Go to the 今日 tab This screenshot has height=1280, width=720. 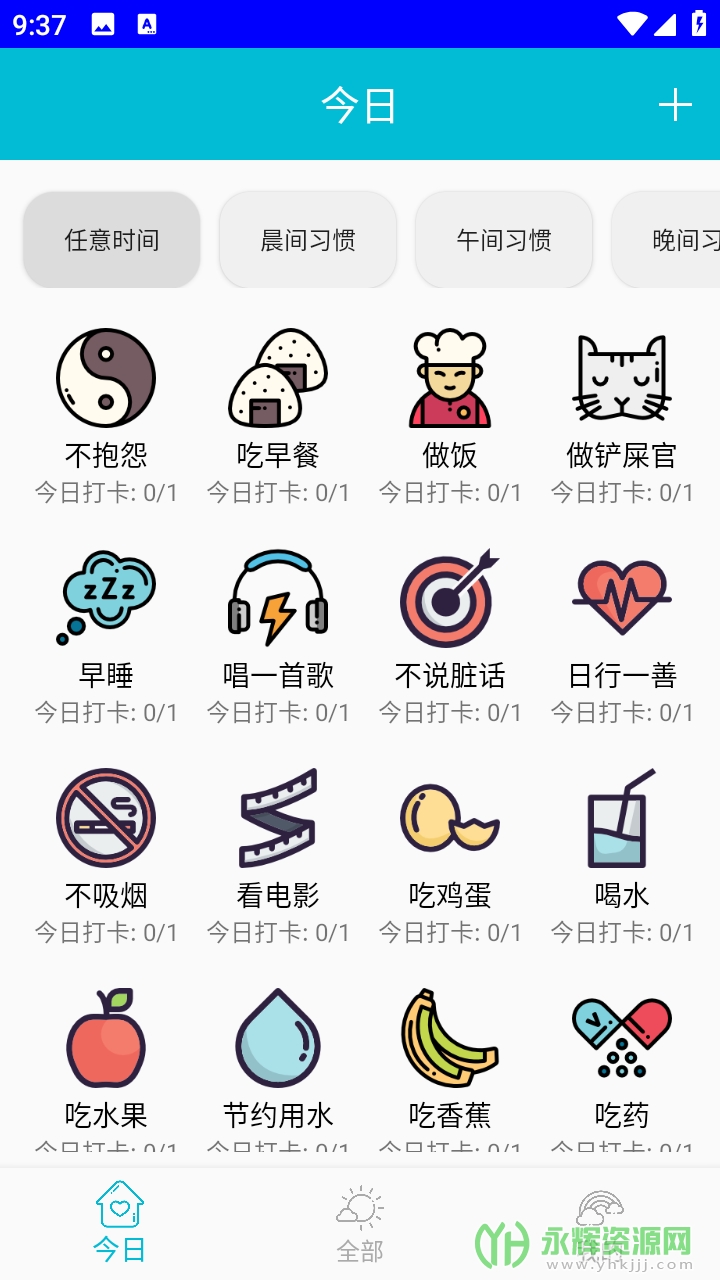pos(120,1222)
